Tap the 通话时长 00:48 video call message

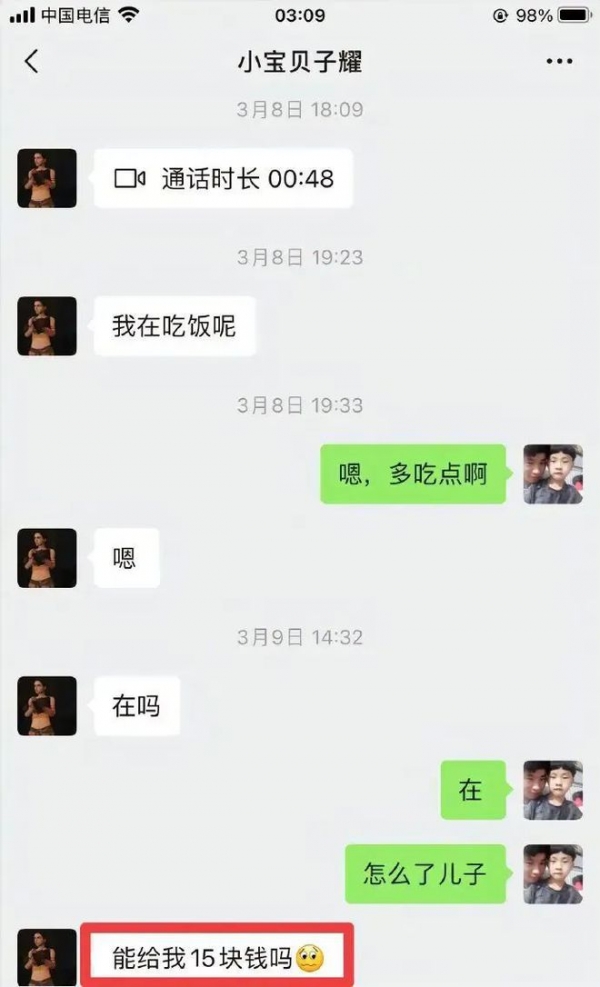(224, 179)
